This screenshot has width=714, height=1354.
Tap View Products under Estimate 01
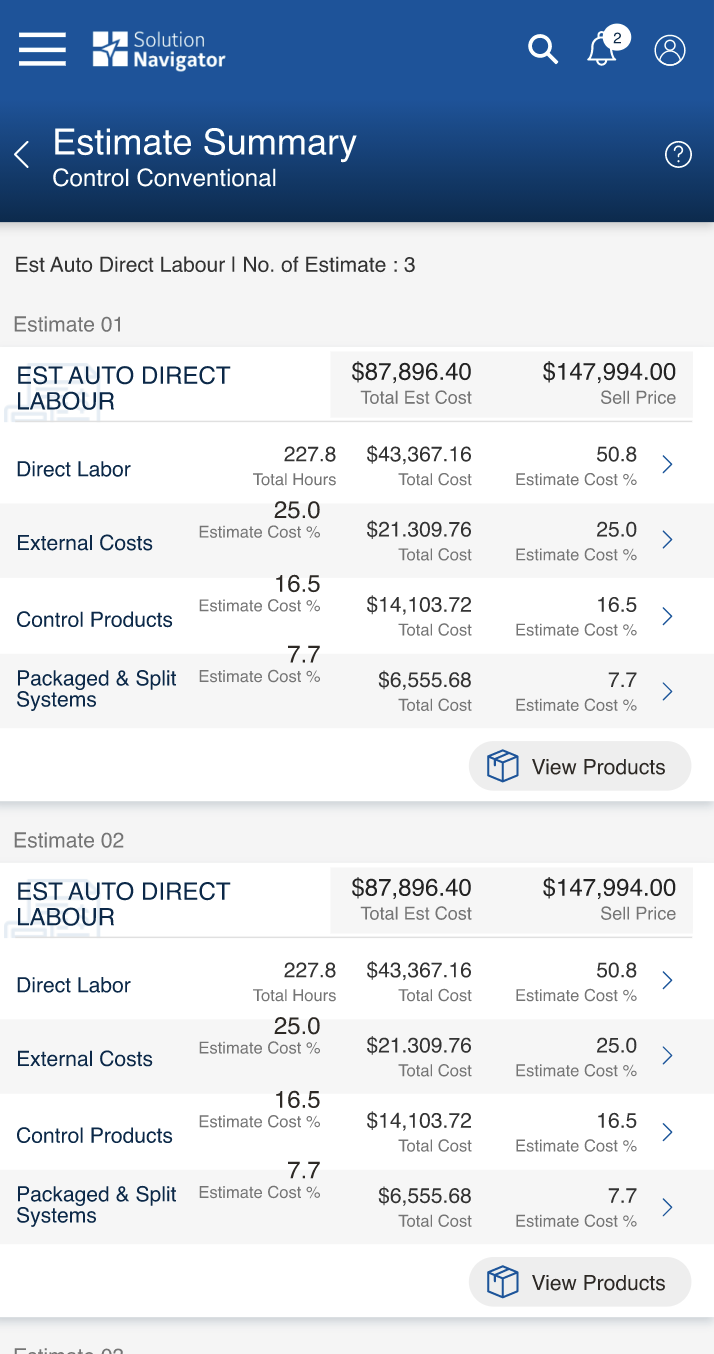pyautogui.click(x=580, y=767)
